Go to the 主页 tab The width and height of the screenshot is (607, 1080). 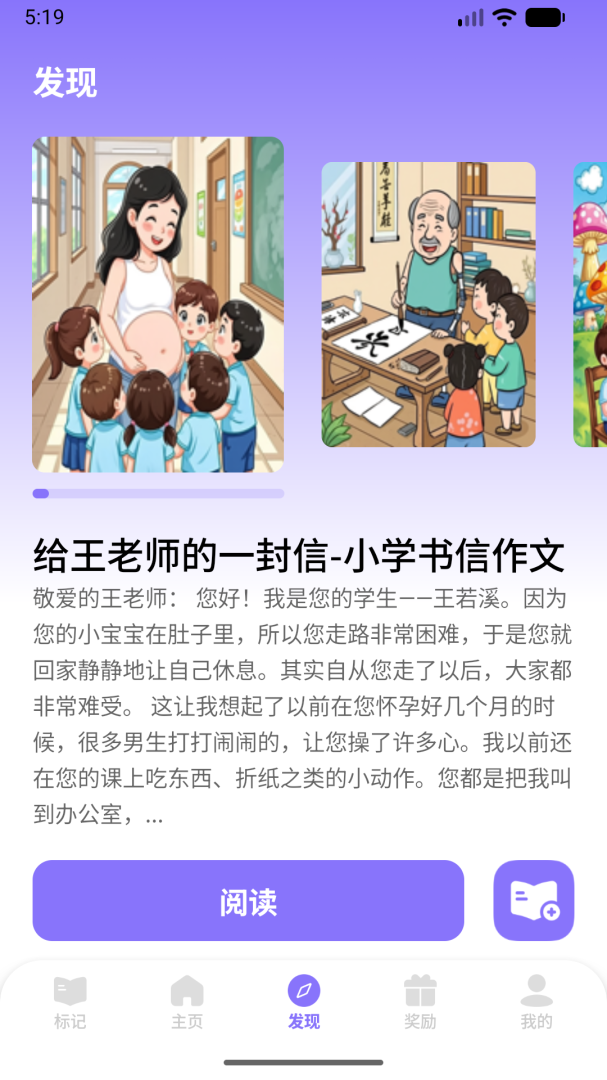pos(187,1003)
